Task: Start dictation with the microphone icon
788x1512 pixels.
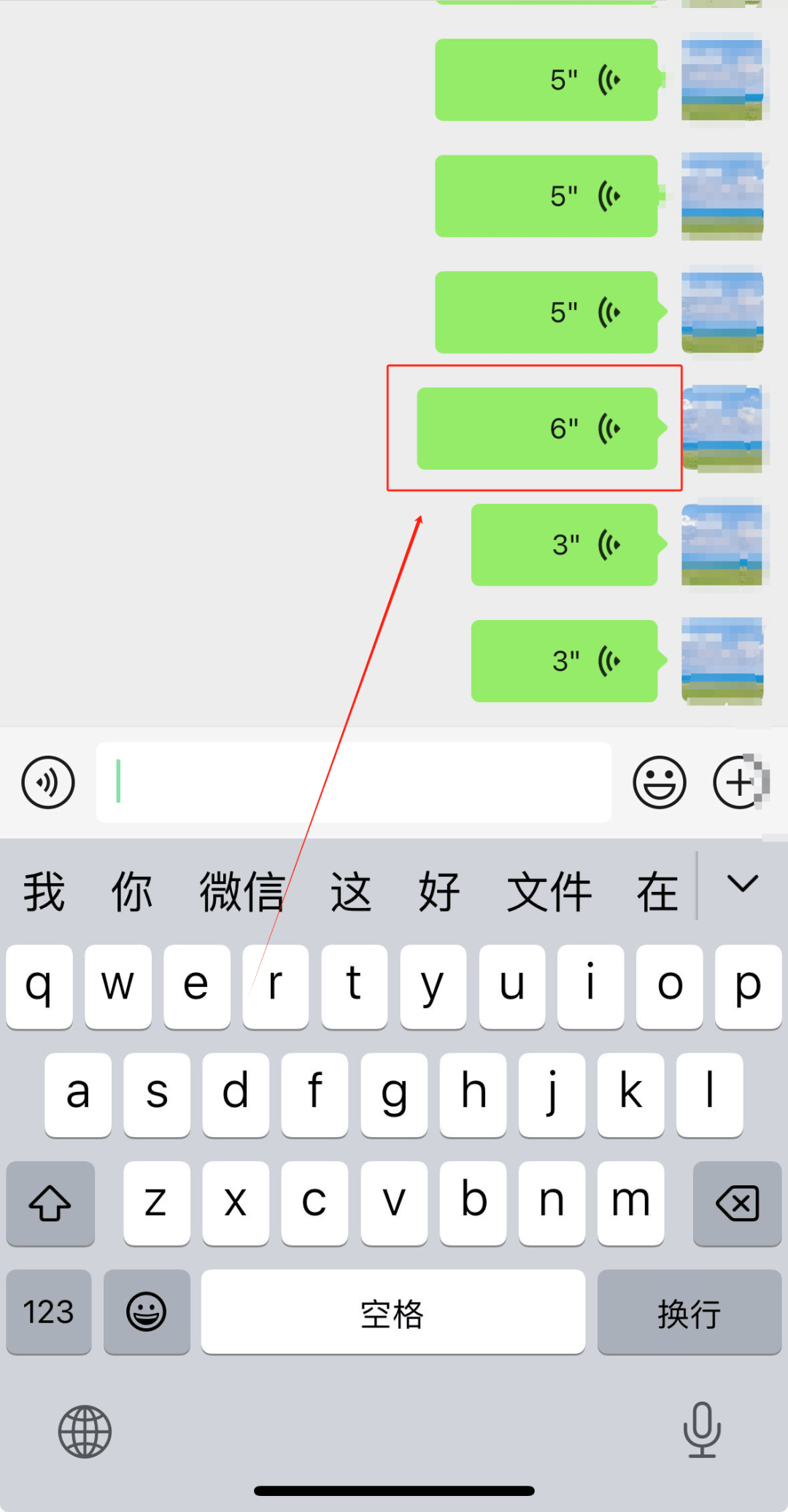Action: click(702, 1430)
